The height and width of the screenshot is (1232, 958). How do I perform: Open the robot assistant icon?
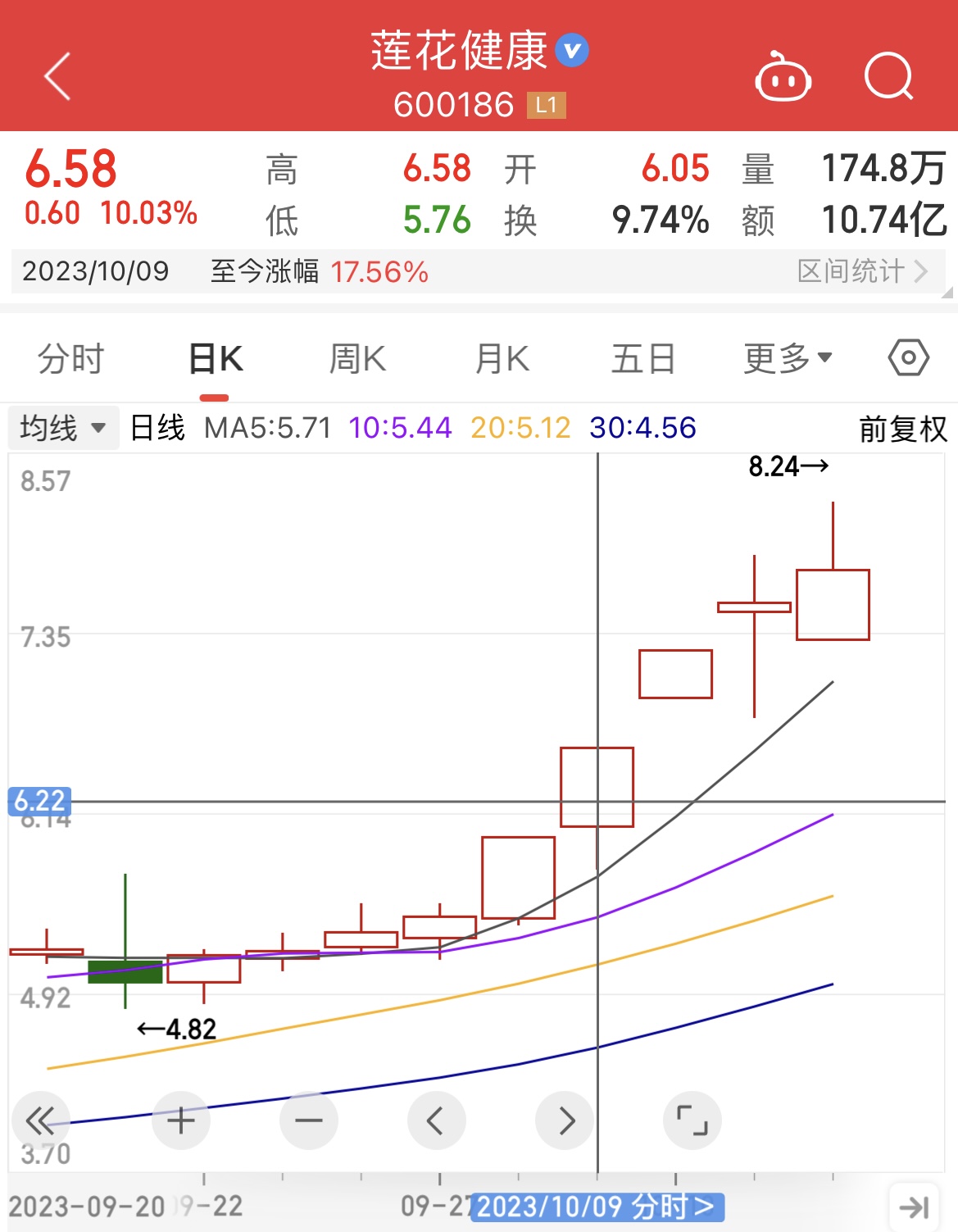783,78
